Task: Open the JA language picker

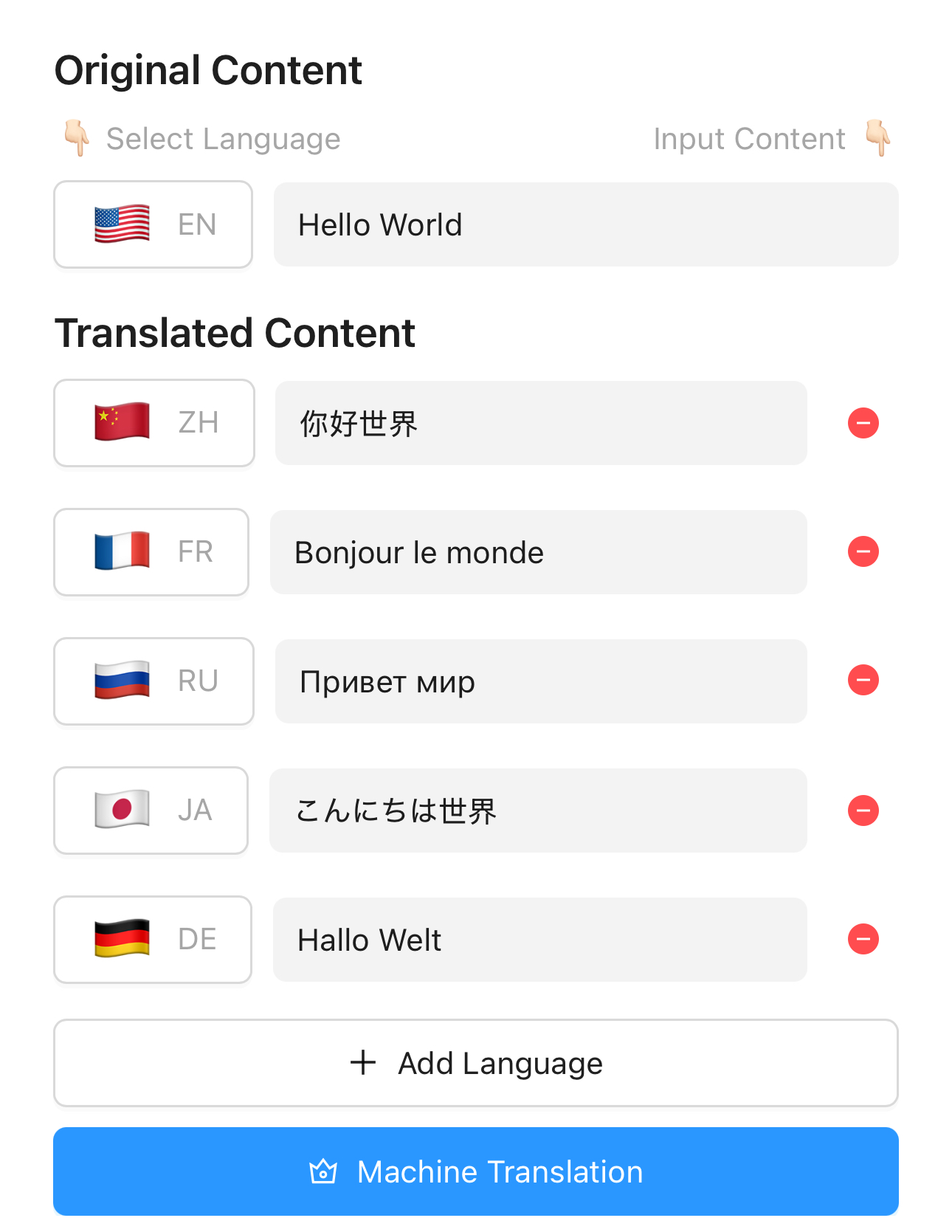Action: (151, 811)
